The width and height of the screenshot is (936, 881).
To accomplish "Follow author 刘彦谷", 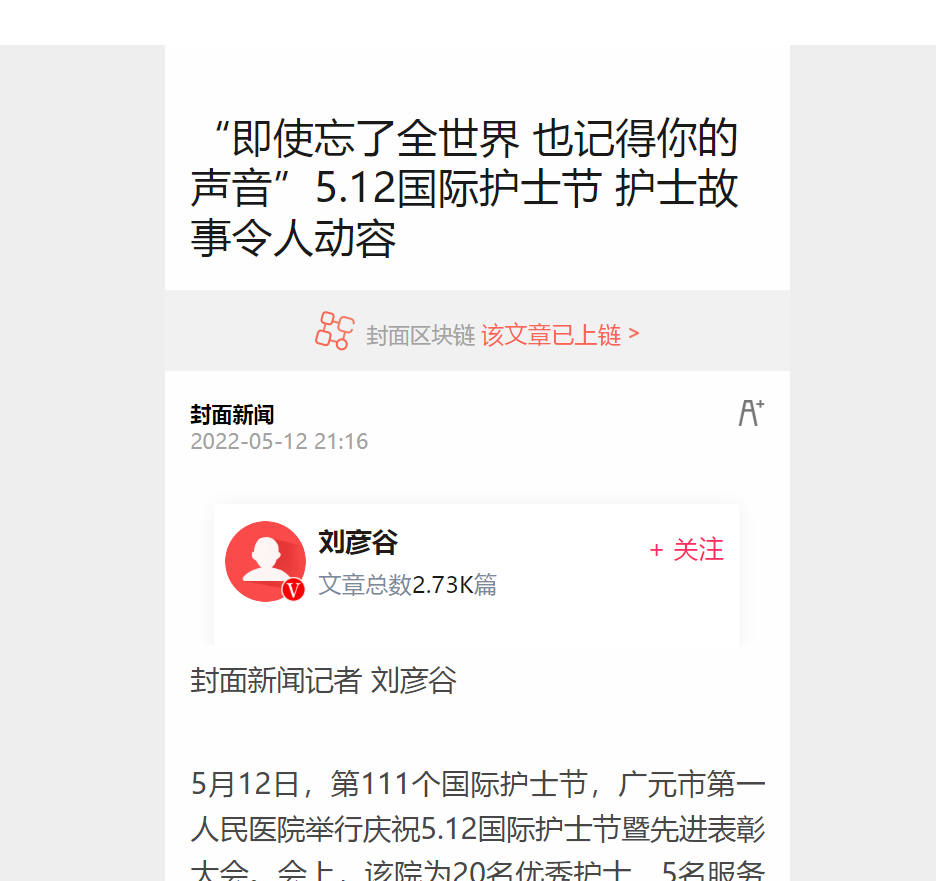I will click(687, 550).
